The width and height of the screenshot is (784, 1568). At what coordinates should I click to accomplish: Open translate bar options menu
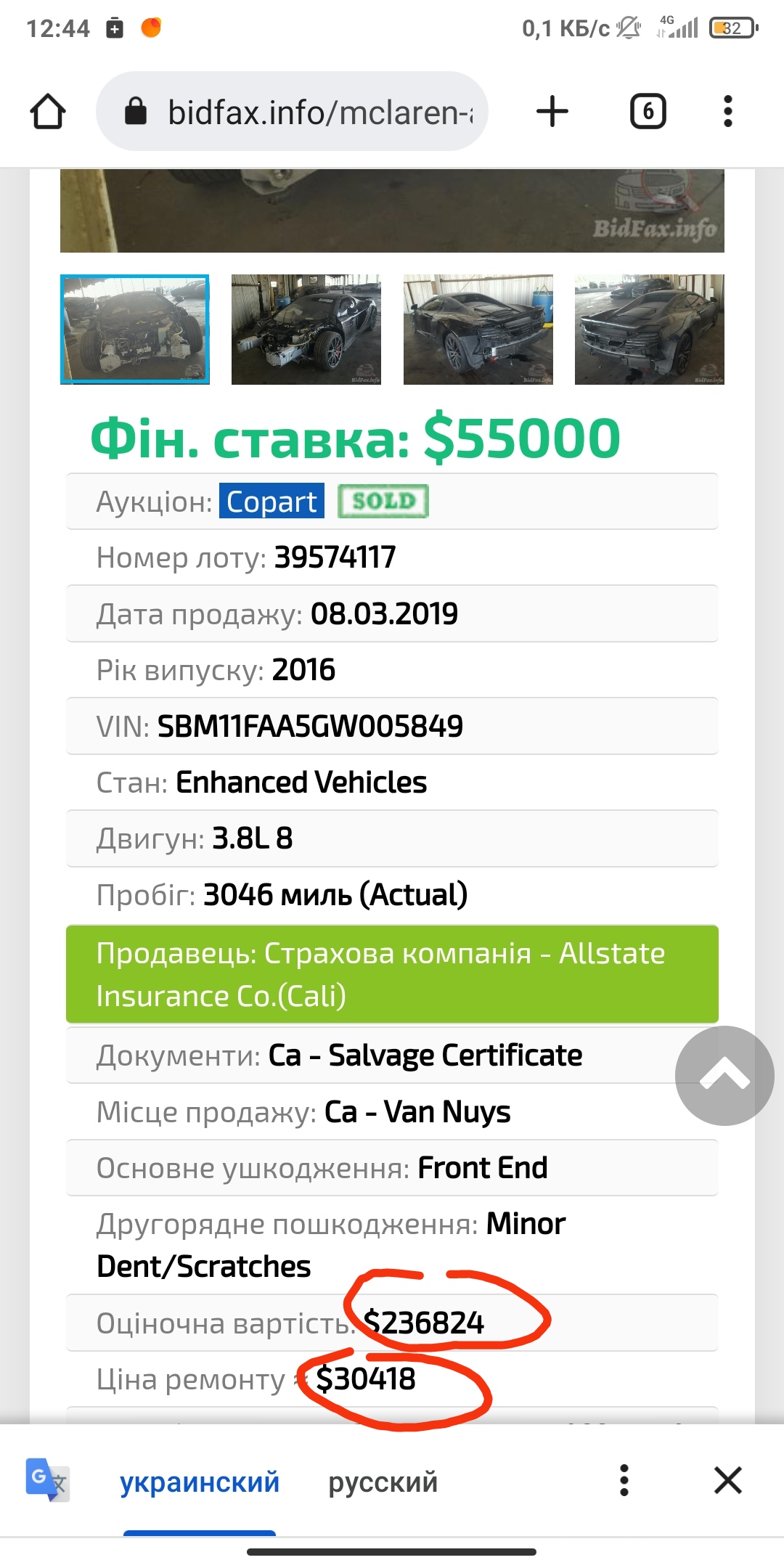click(624, 1480)
